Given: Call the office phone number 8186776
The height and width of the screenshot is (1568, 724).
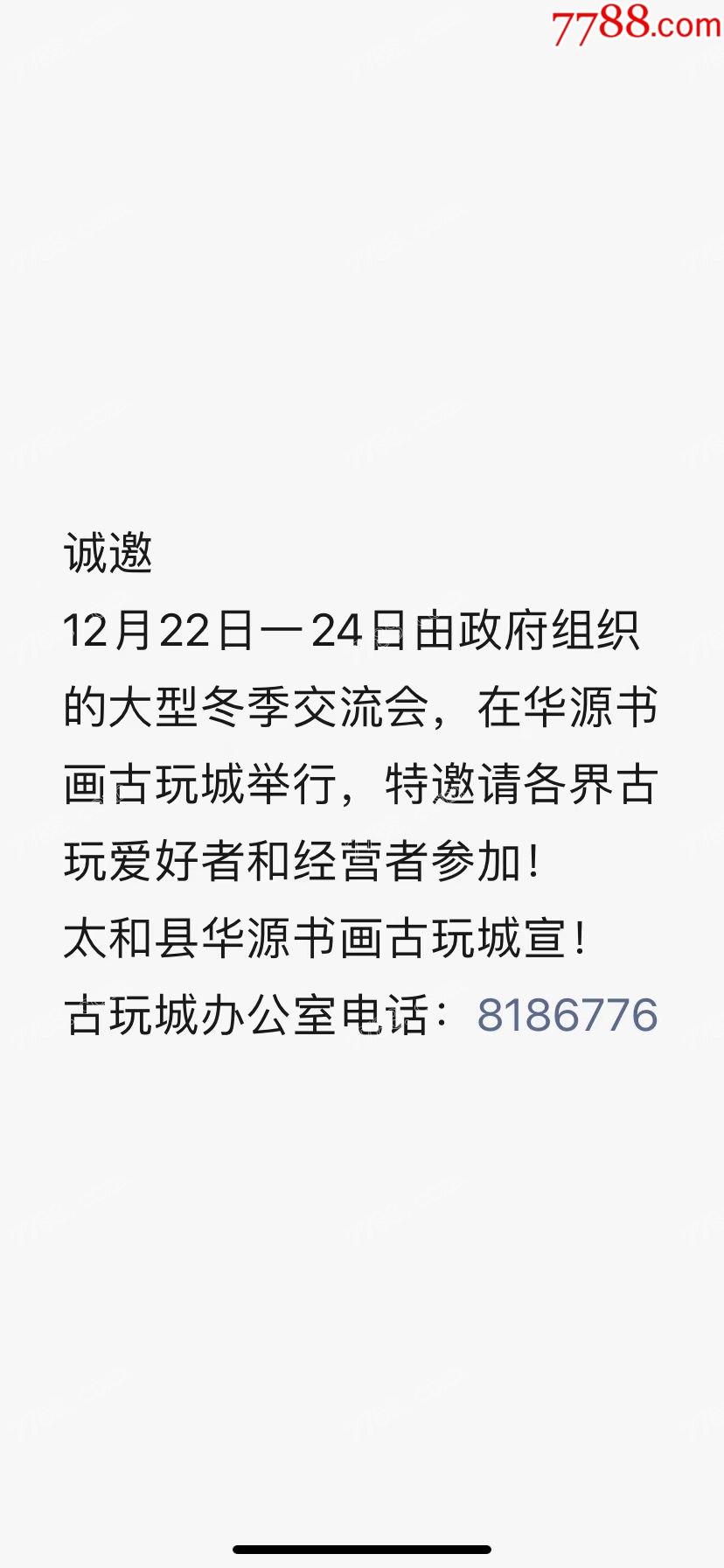Looking at the screenshot, I should coord(567,1015).
